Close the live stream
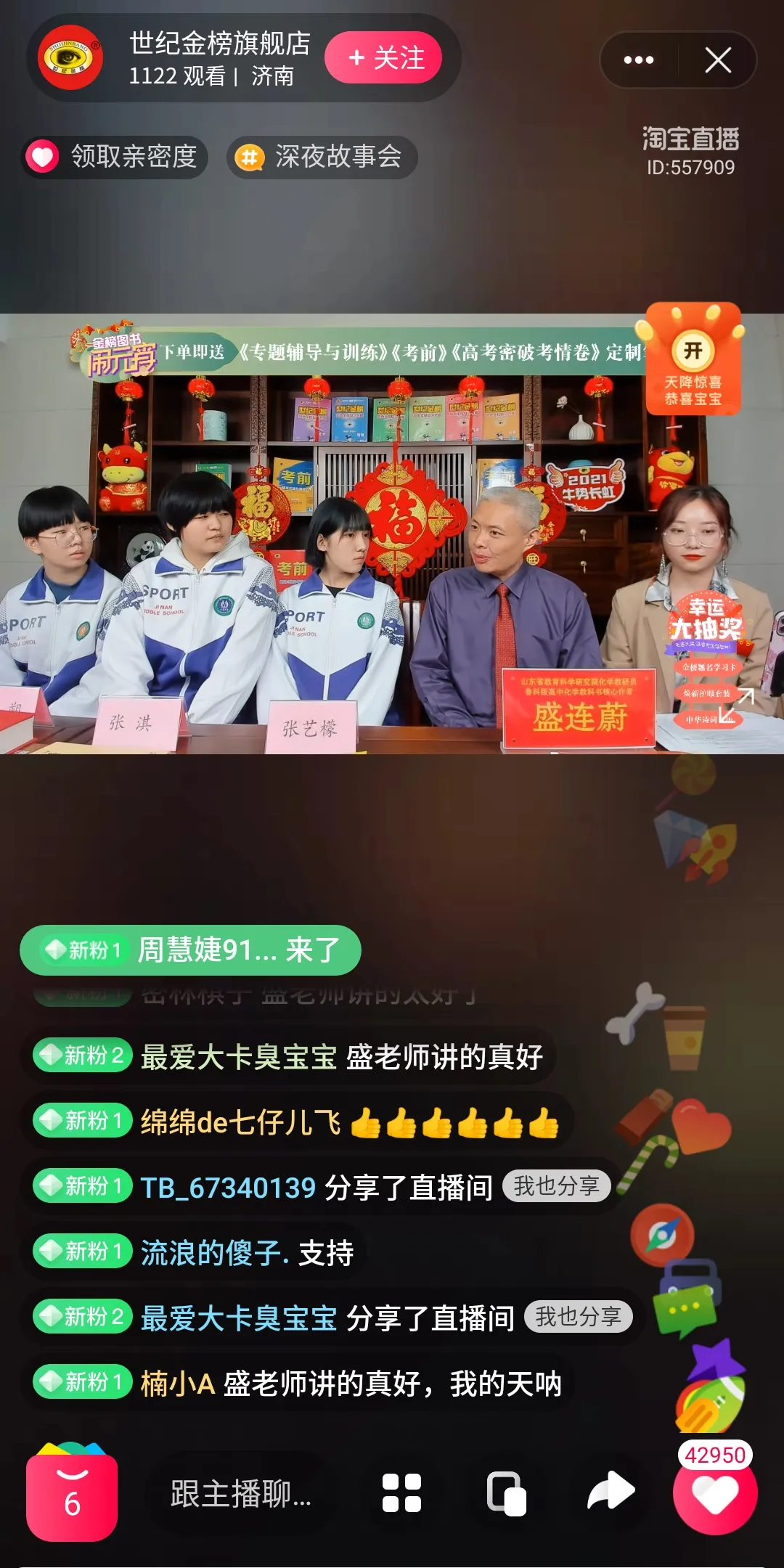This screenshot has width=784, height=1568. click(717, 60)
